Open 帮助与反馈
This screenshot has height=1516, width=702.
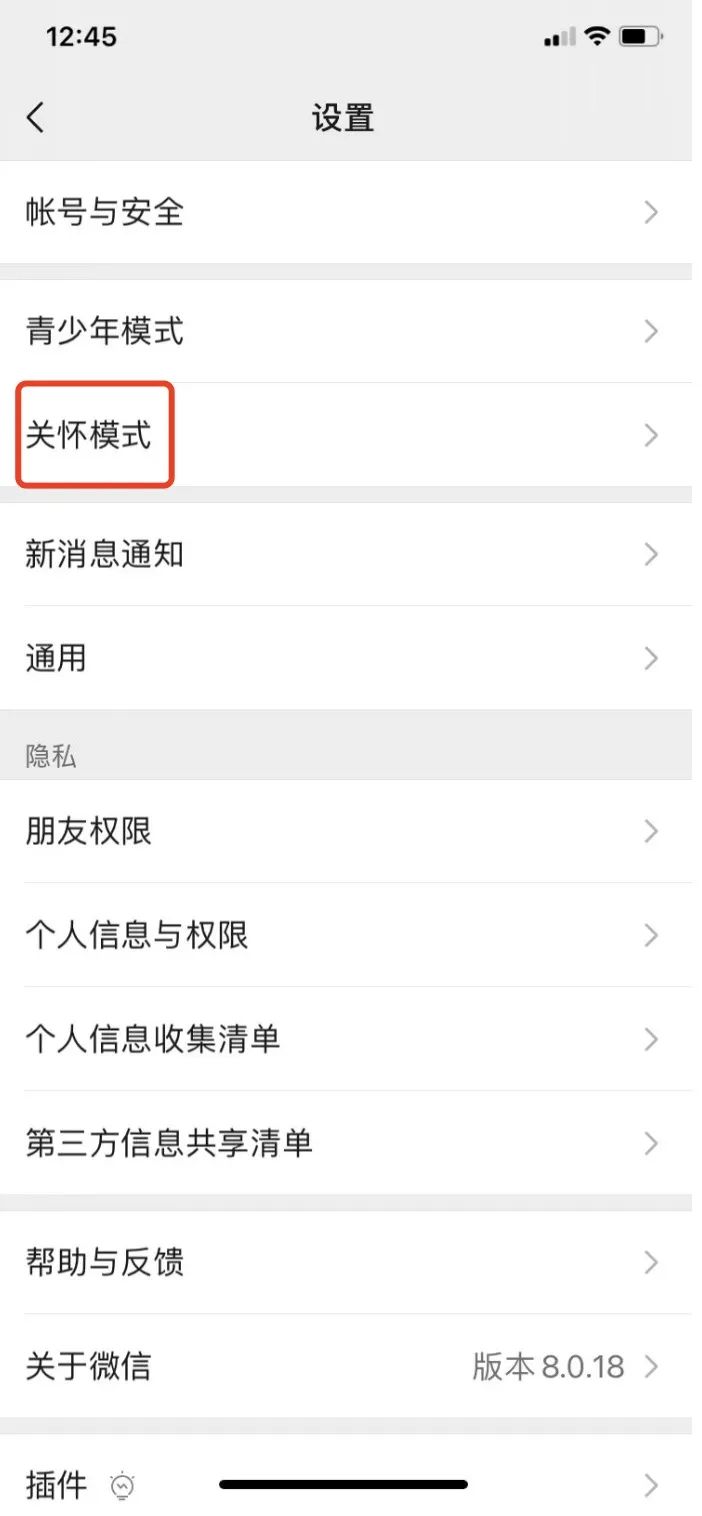click(345, 1262)
